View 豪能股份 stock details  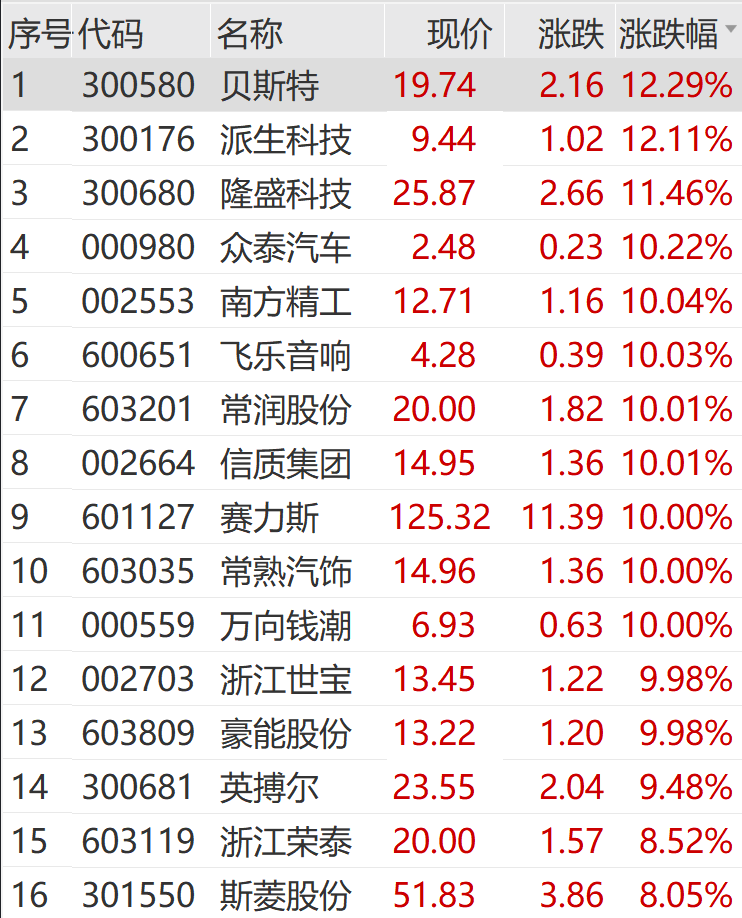click(286, 734)
